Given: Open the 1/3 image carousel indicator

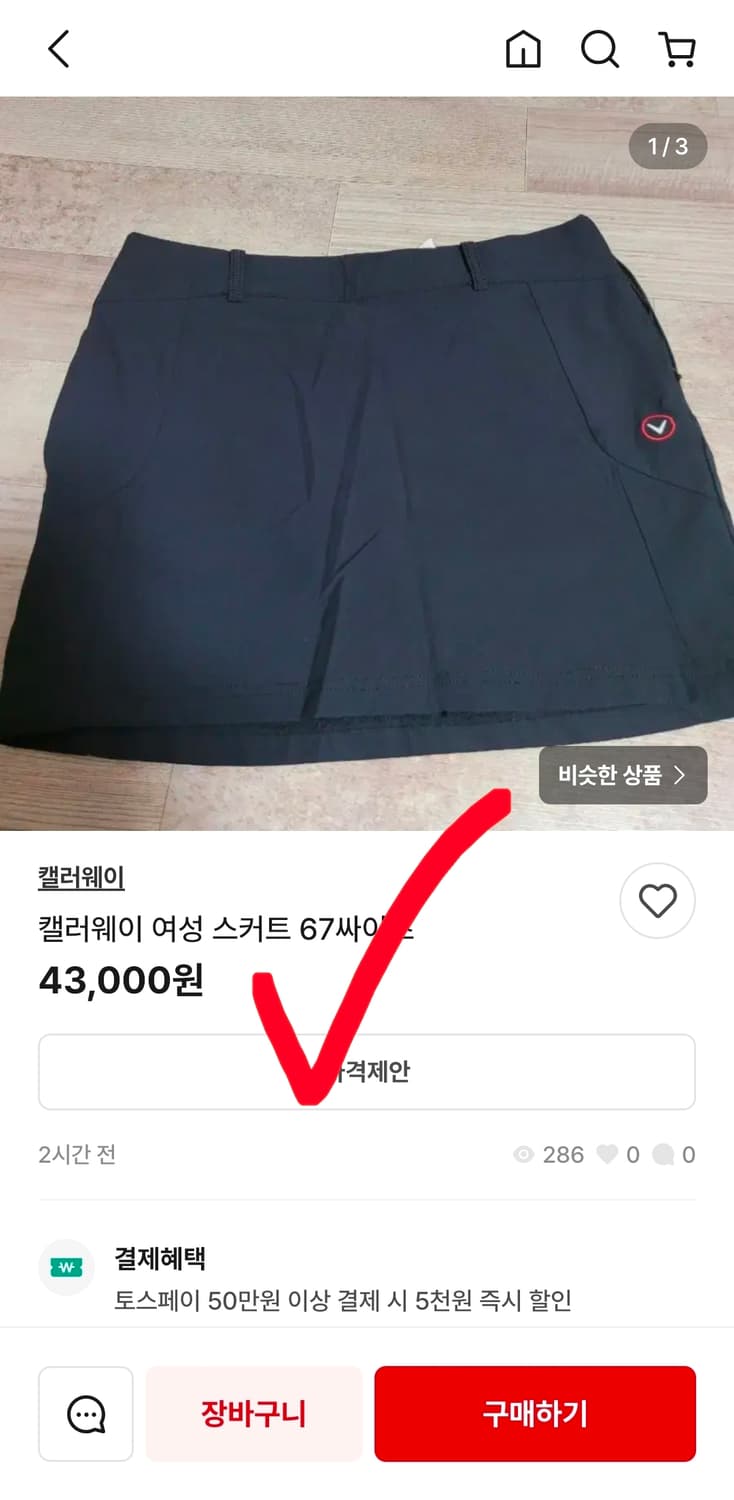Looking at the screenshot, I should (667, 147).
